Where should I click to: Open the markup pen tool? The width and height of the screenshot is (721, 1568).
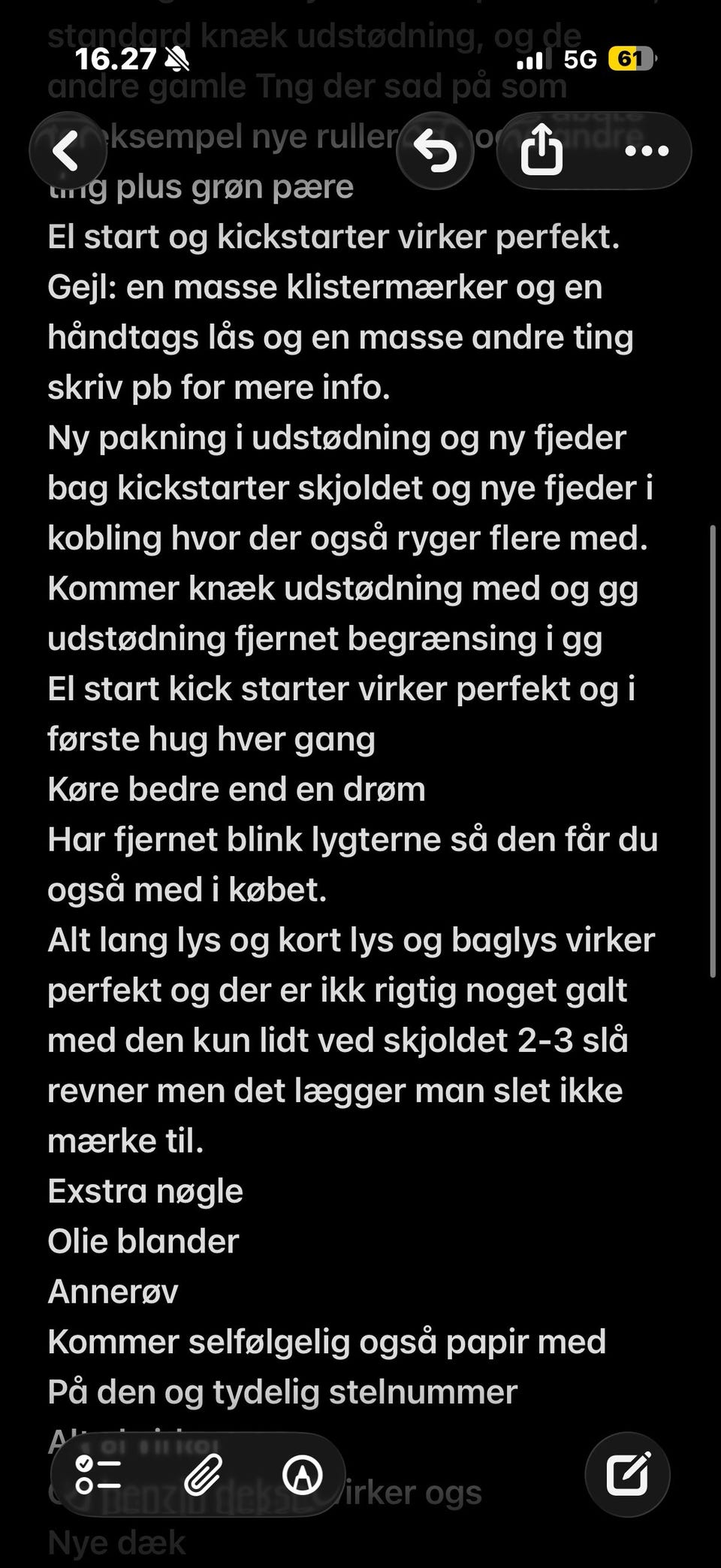[303, 1475]
